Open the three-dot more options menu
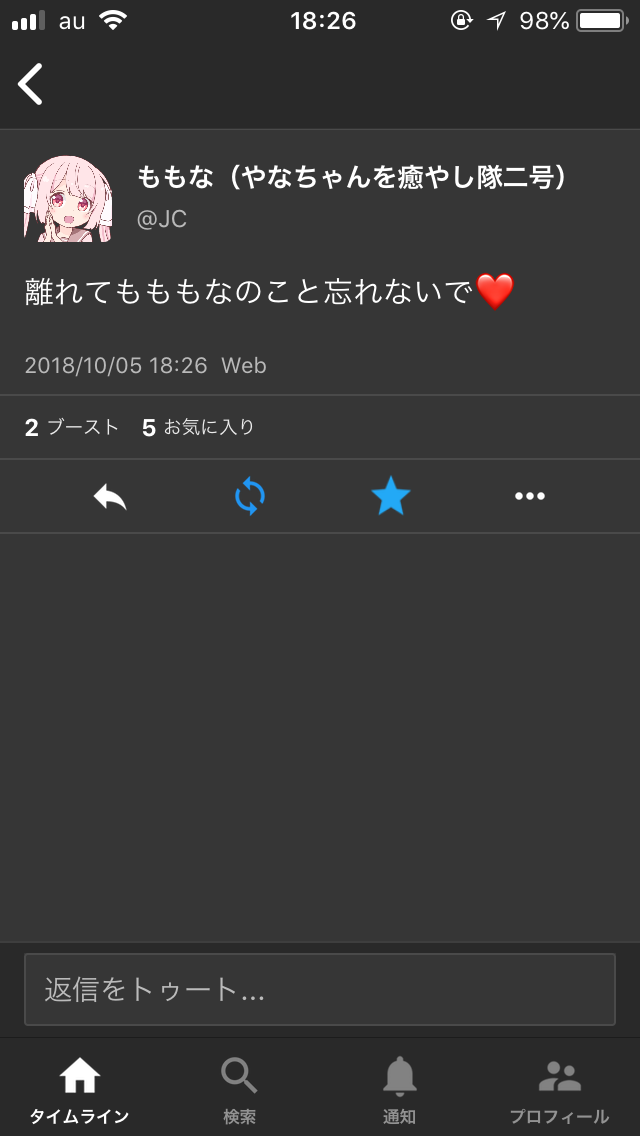The image size is (640, 1136). [530, 496]
